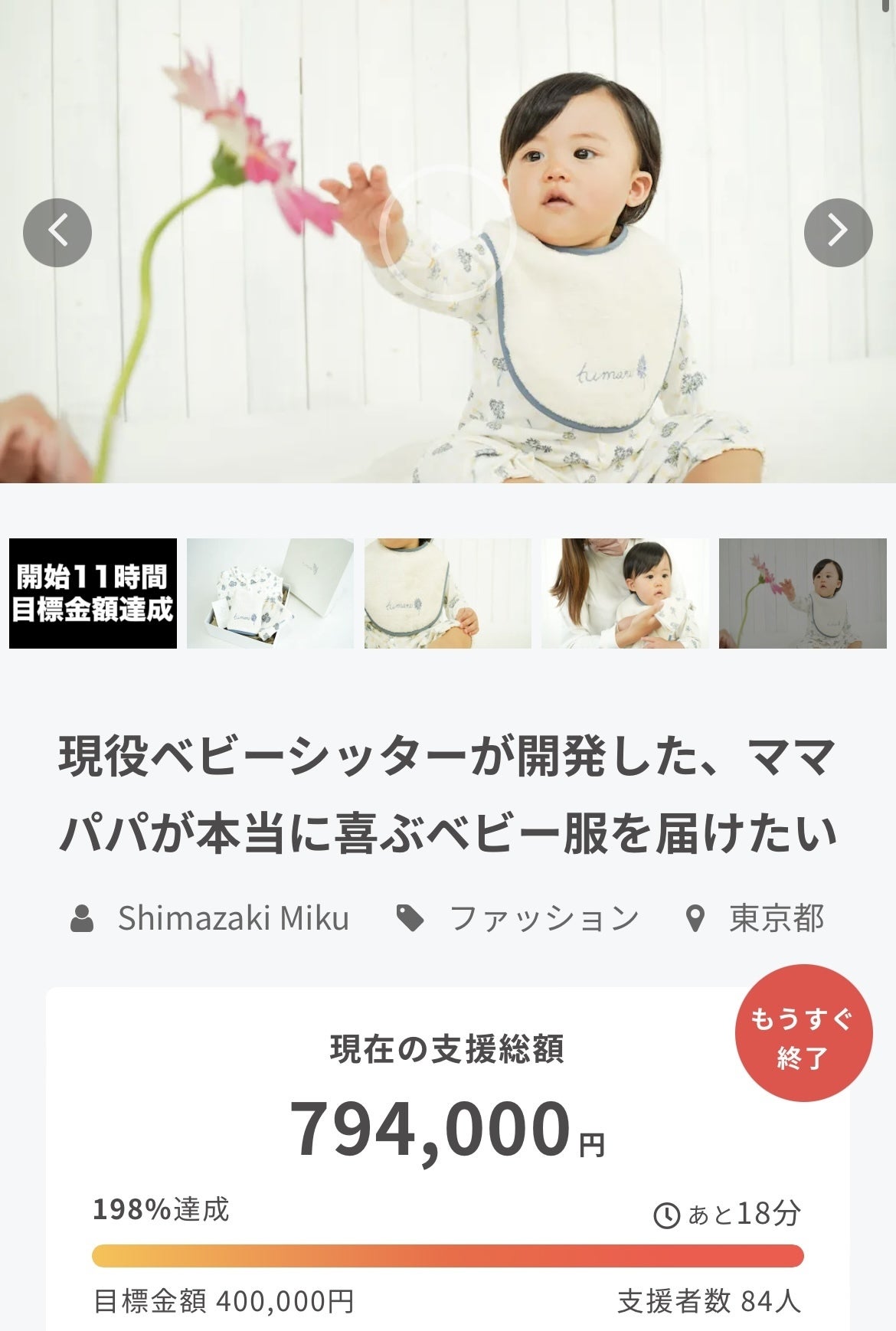Viewport: 896px width, 1331px height.
Task: View the gift box thumbnail
Action: click(270, 594)
